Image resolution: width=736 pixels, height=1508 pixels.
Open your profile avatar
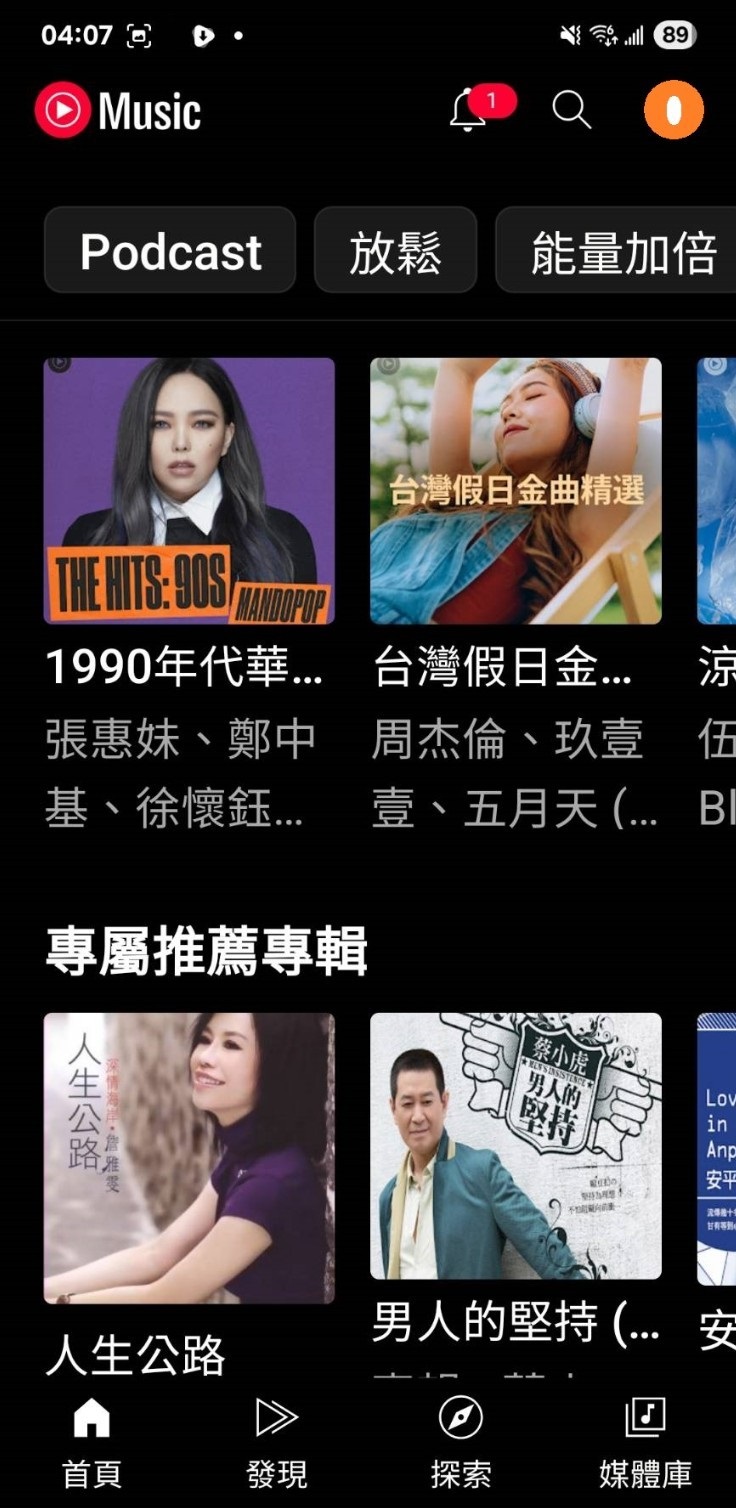pyautogui.click(x=672, y=111)
